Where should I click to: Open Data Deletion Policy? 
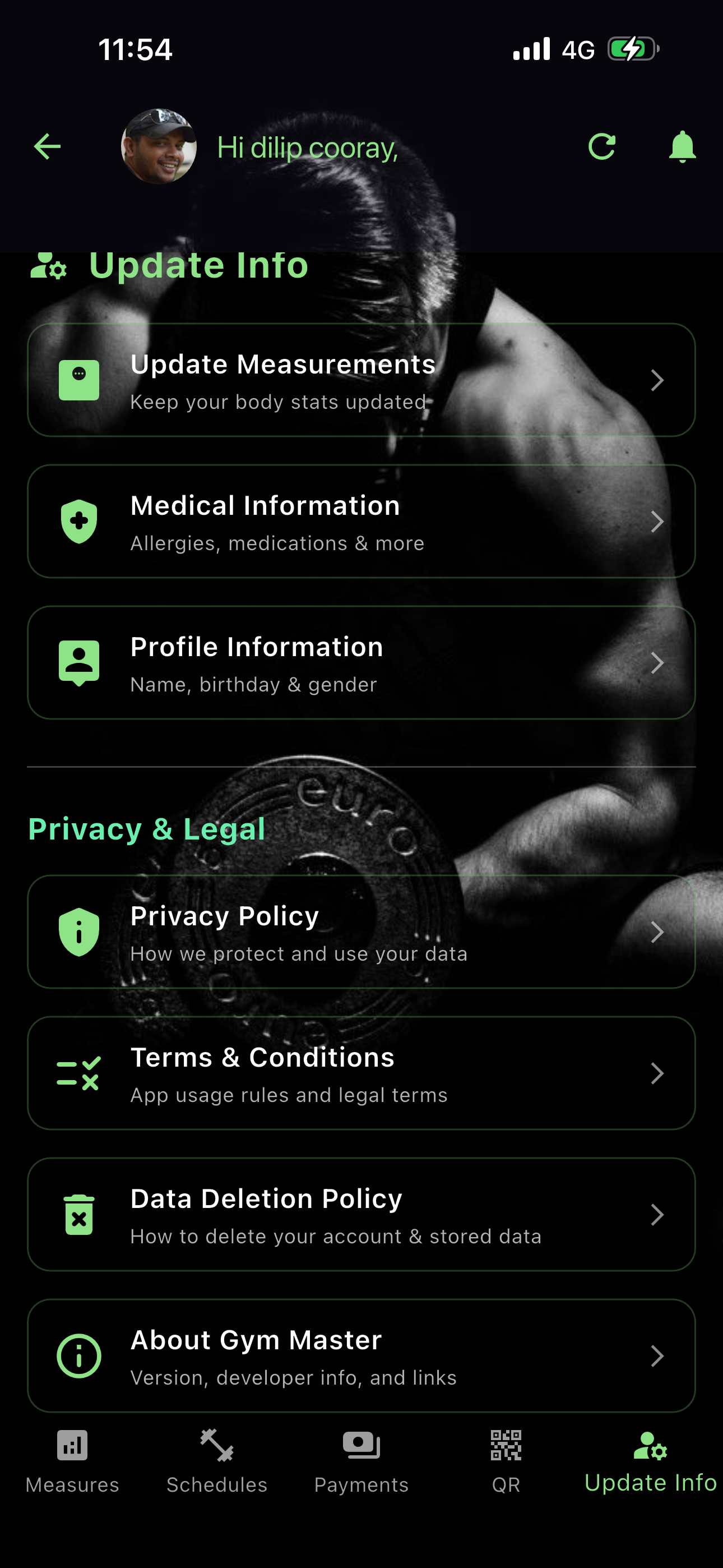[x=361, y=1214]
